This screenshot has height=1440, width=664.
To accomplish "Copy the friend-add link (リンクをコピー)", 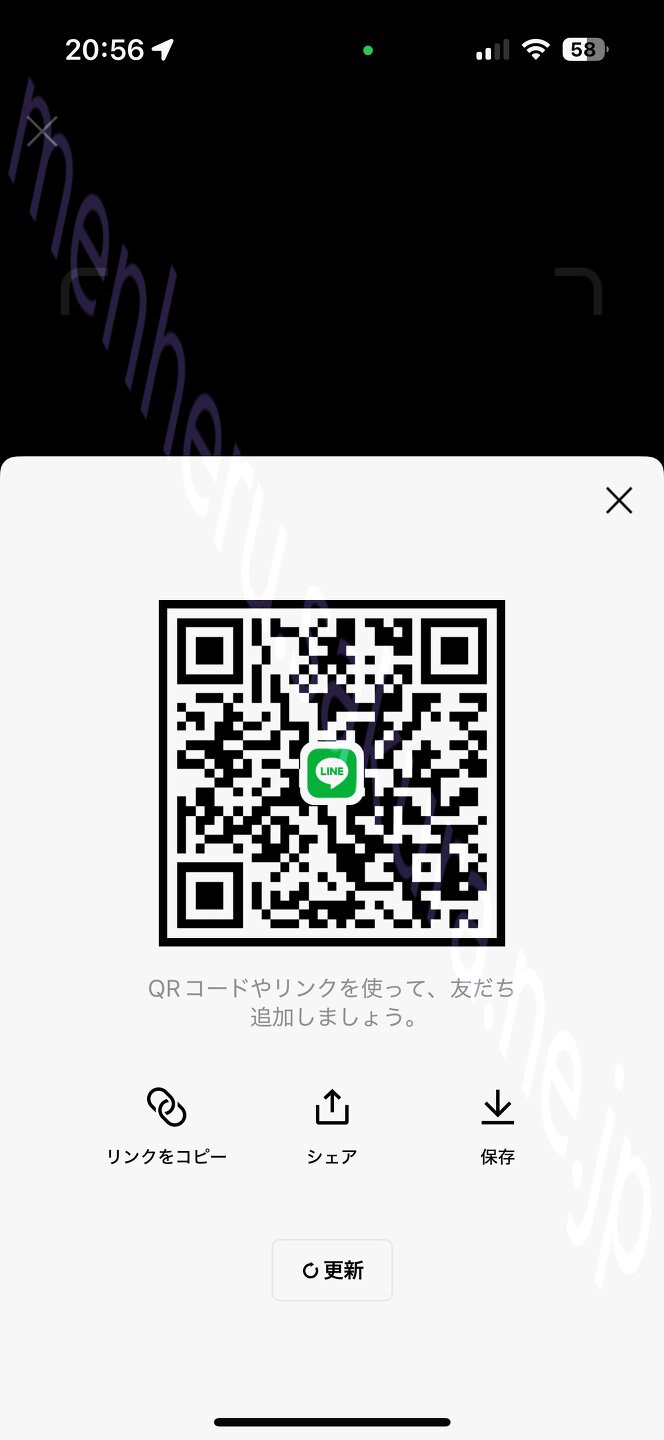I will [x=167, y=1125].
